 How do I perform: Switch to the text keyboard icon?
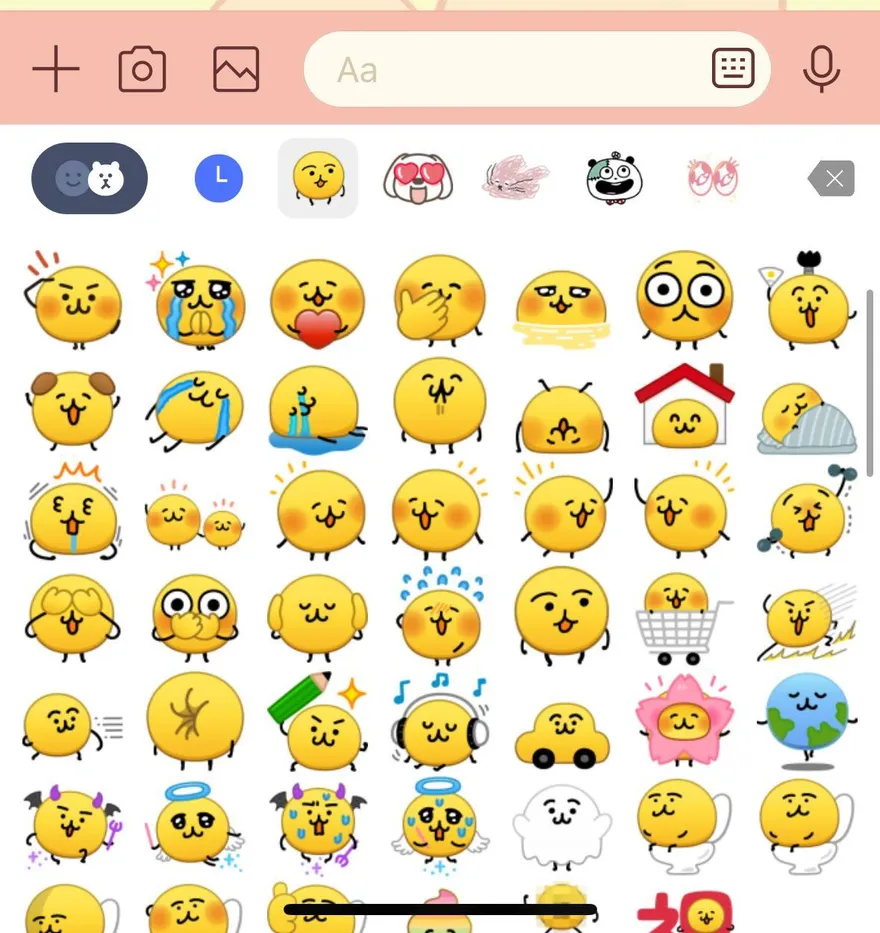click(x=733, y=68)
